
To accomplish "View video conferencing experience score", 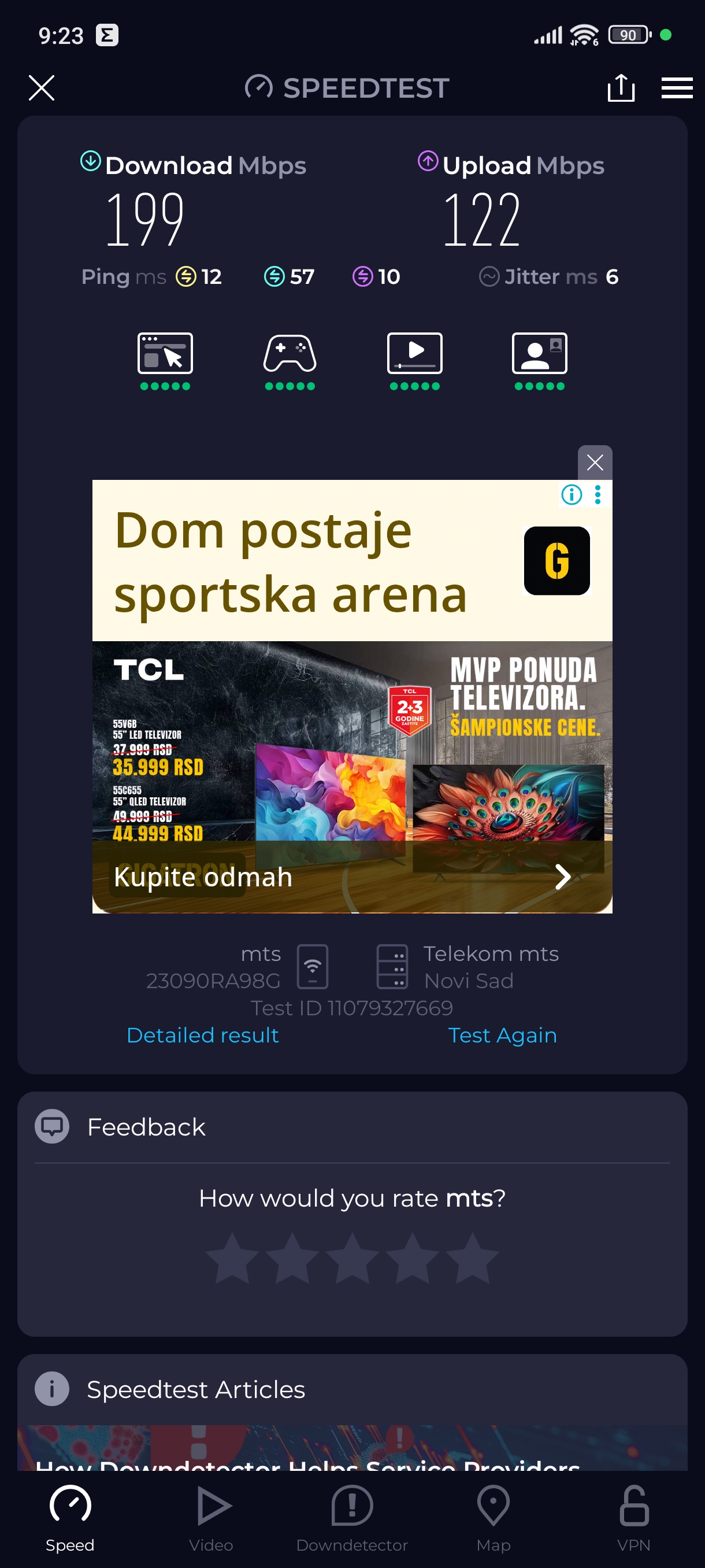I will pos(539,360).
